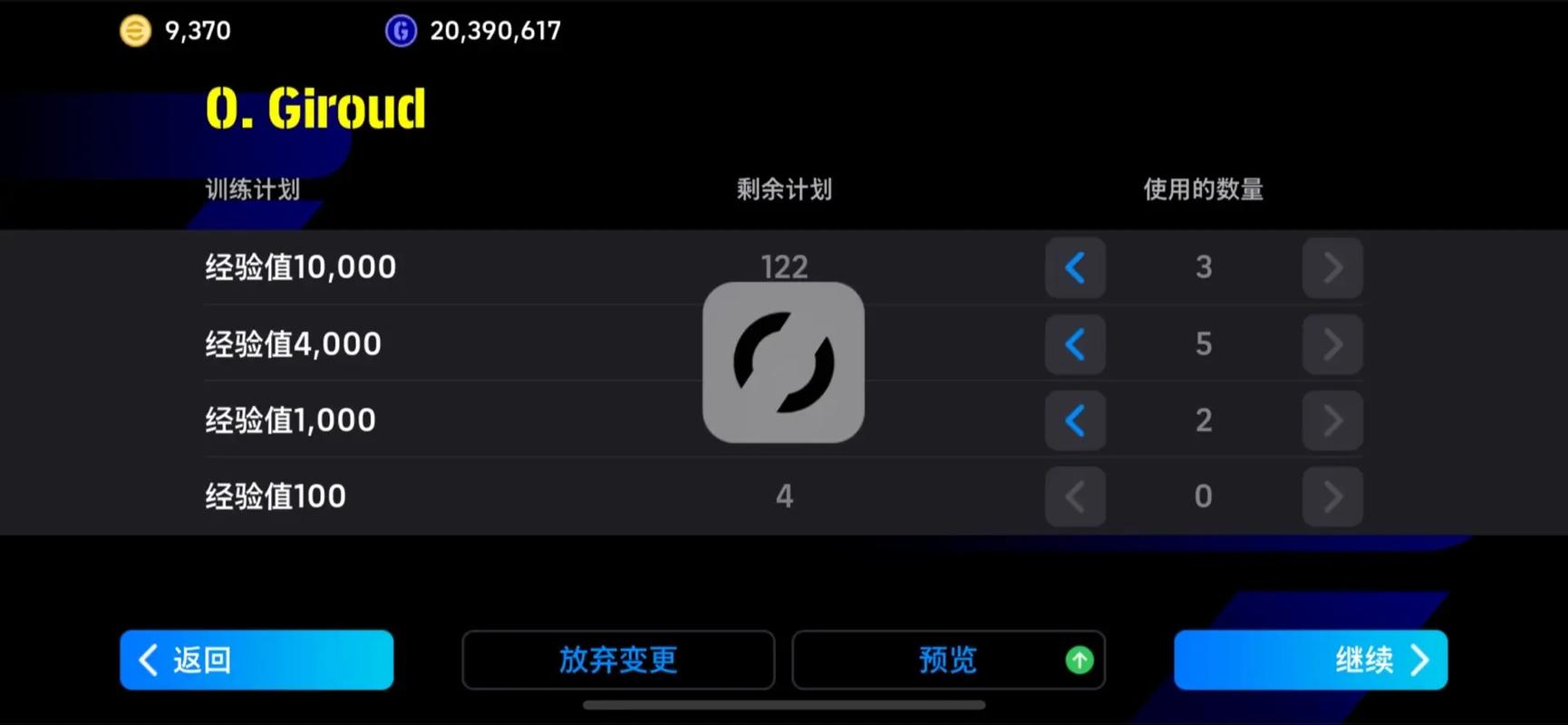Increase the 经验值10,000 quantity
The image size is (1568, 725).
click(1331, 267)
